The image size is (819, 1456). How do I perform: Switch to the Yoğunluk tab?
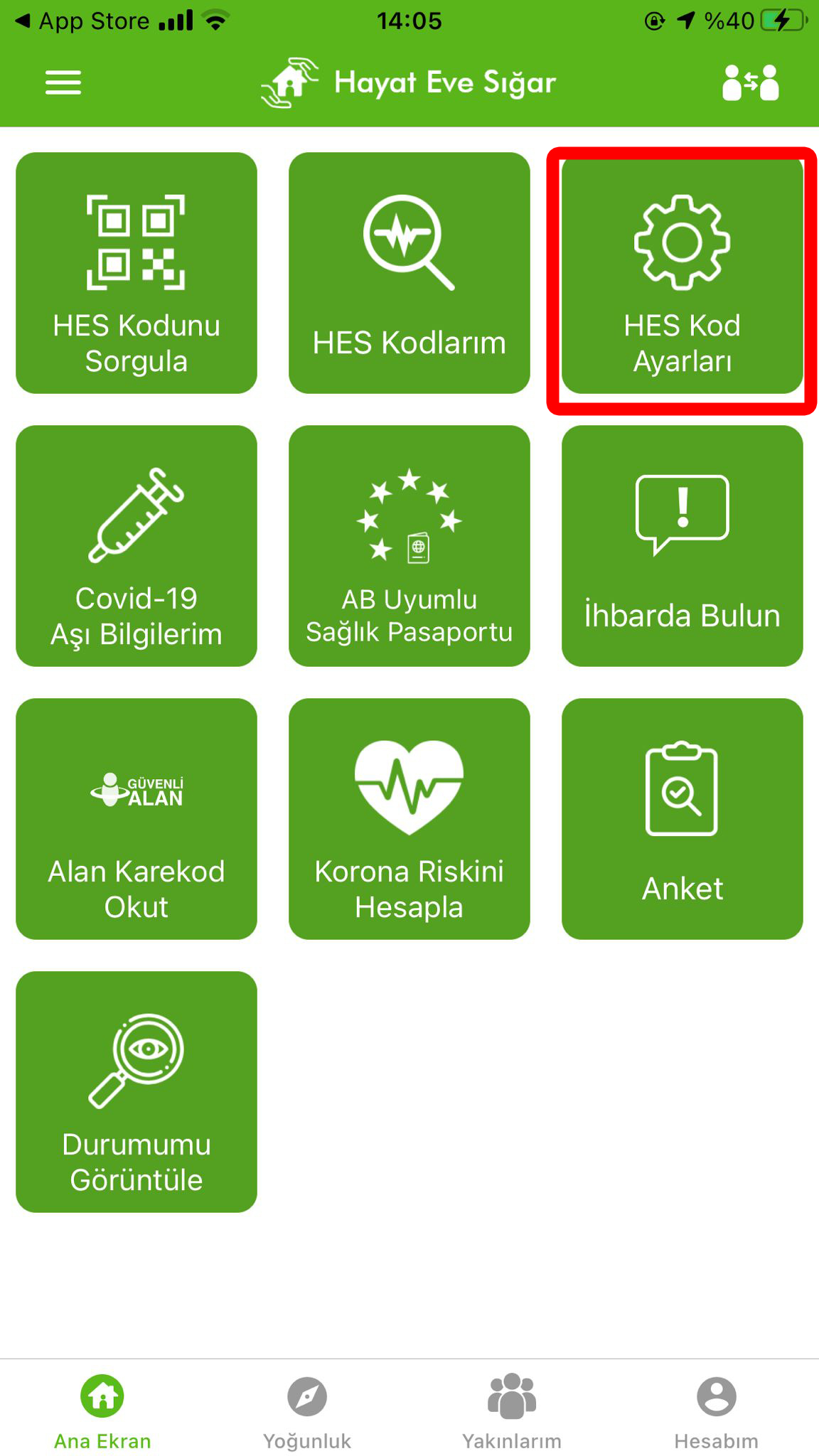coord(307,1411)
